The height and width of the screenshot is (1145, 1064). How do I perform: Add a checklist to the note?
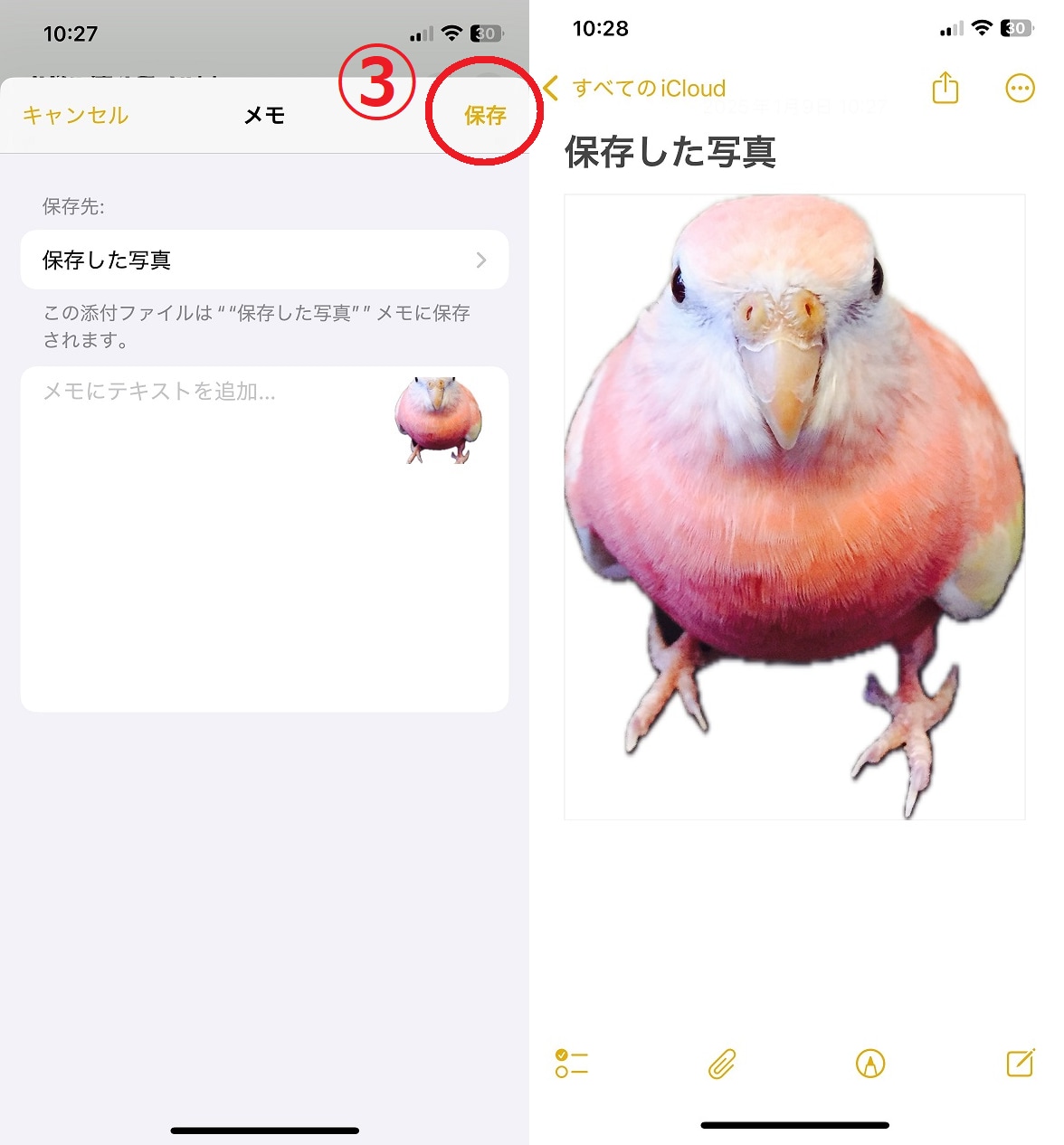[572, 1064]
